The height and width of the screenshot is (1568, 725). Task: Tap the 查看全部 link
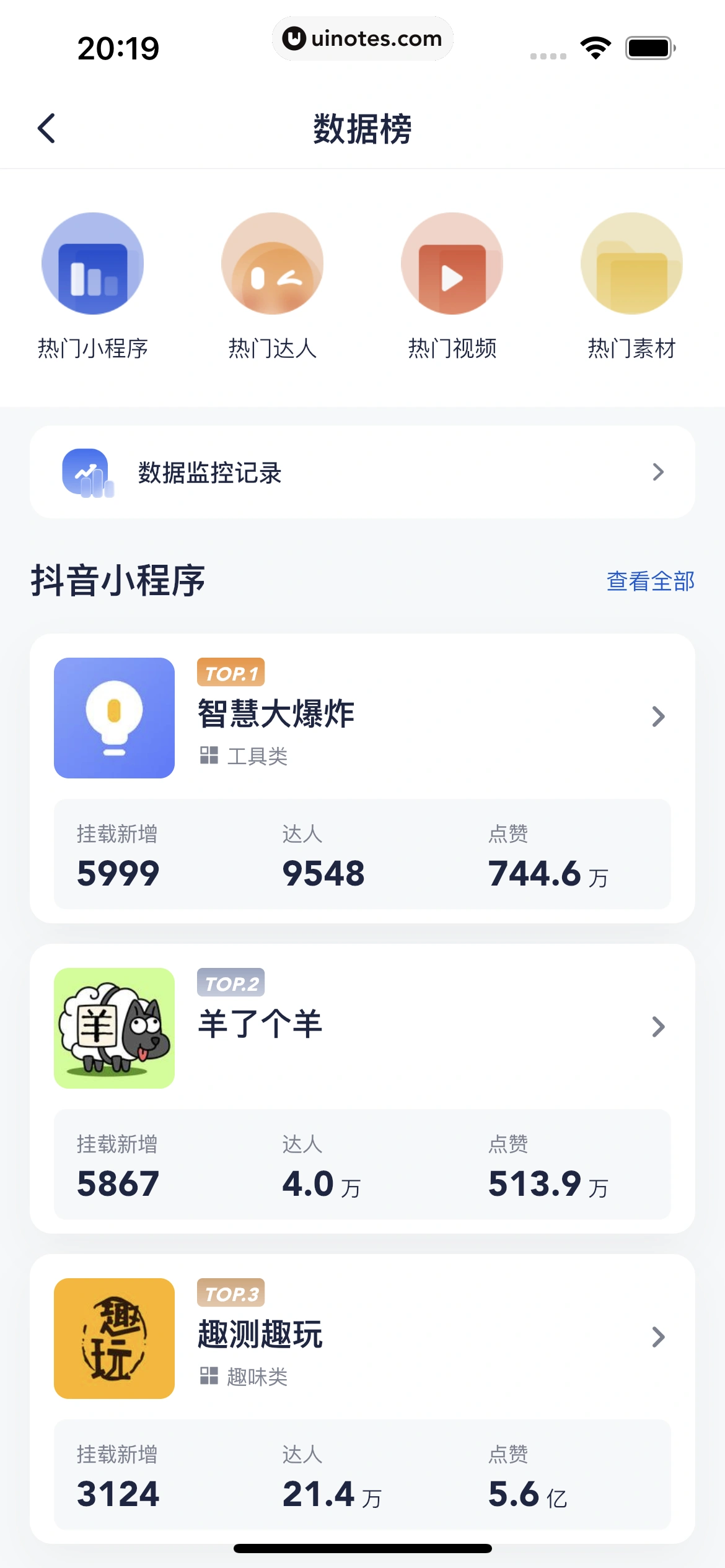(x=650, y=581)
